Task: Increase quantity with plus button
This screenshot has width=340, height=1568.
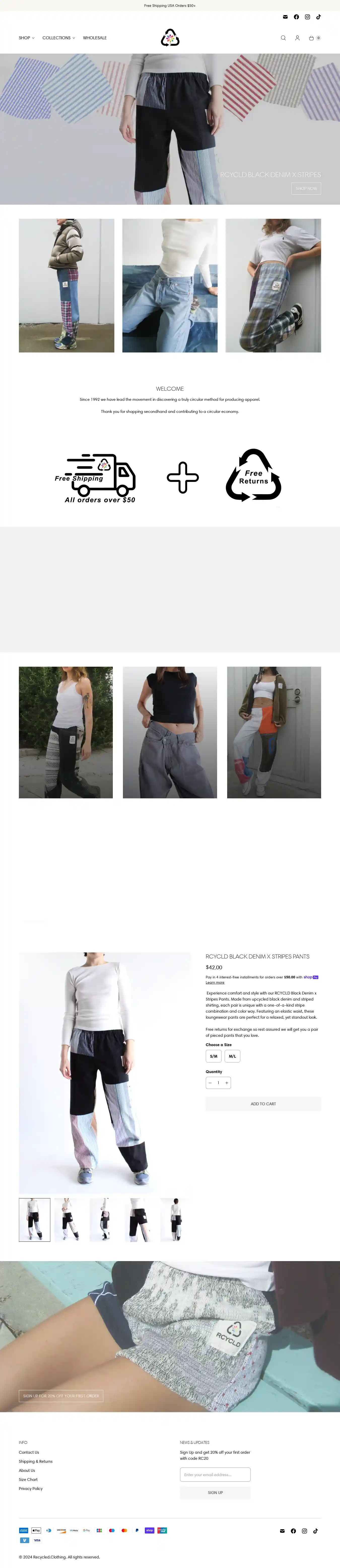Action: click(x=227, y=1083)
